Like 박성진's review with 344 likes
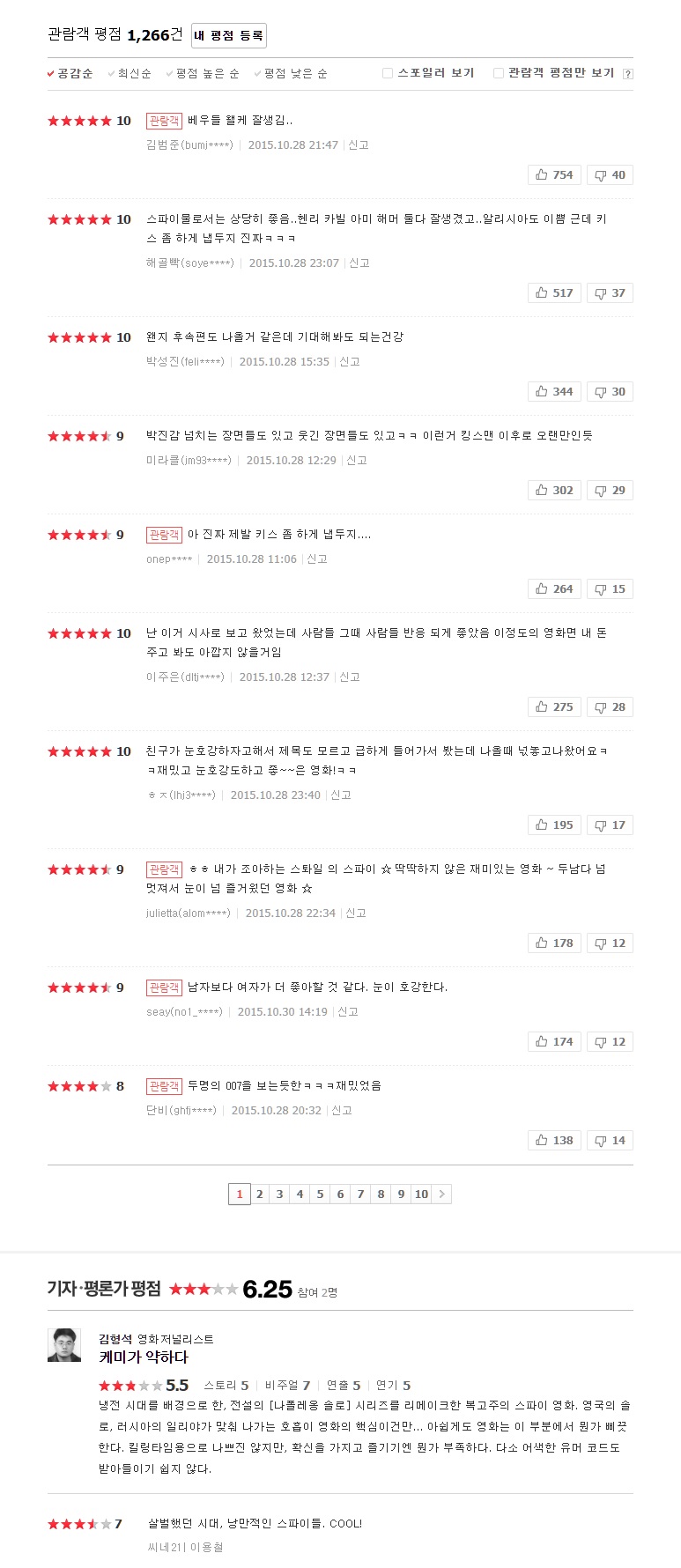The height and width of the screenshot is (1568, 681). click(554, 391)
